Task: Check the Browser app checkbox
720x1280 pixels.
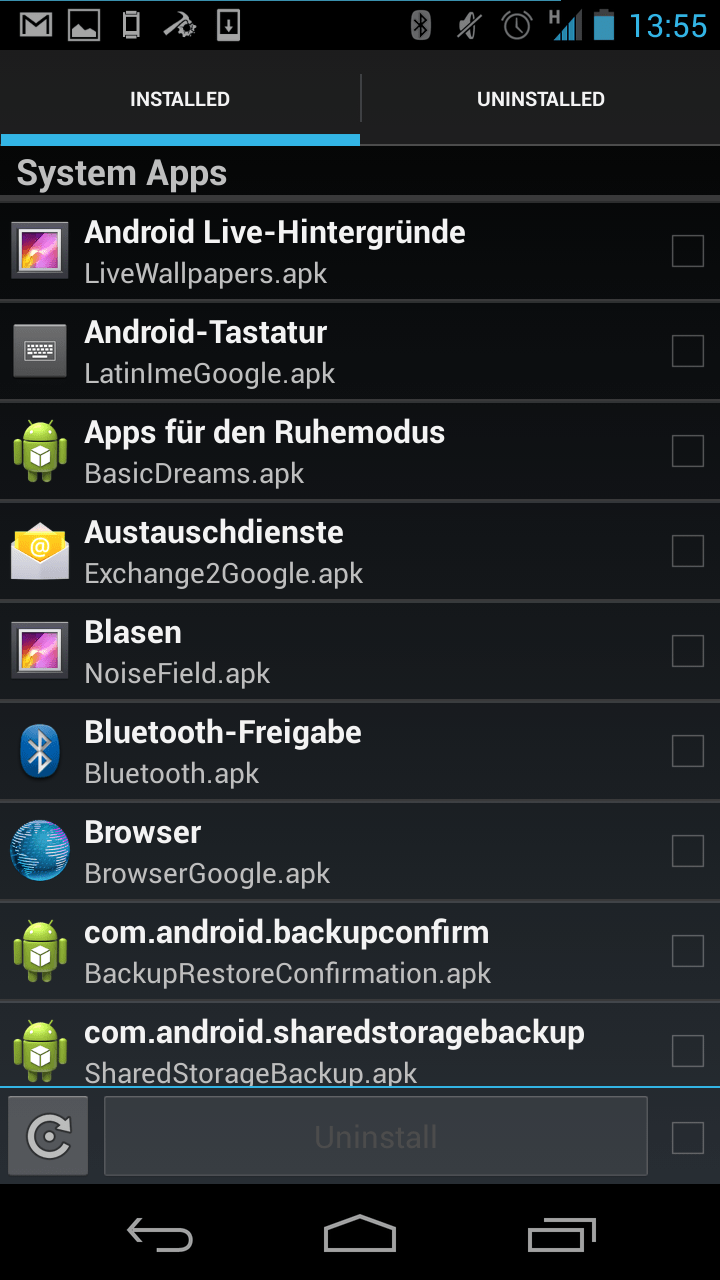Action: [x=688, y=851]
